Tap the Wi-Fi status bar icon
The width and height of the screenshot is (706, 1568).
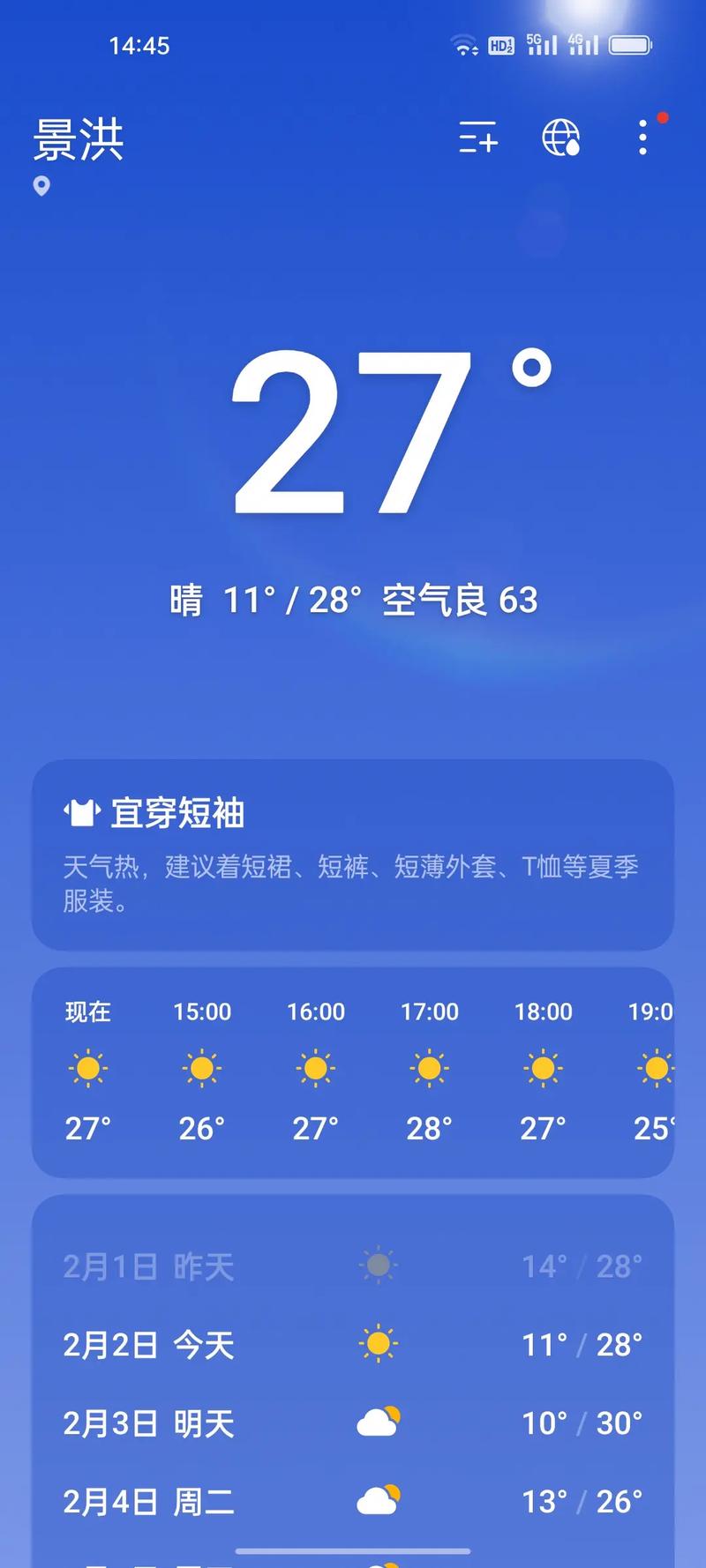[x=462, y=47]
